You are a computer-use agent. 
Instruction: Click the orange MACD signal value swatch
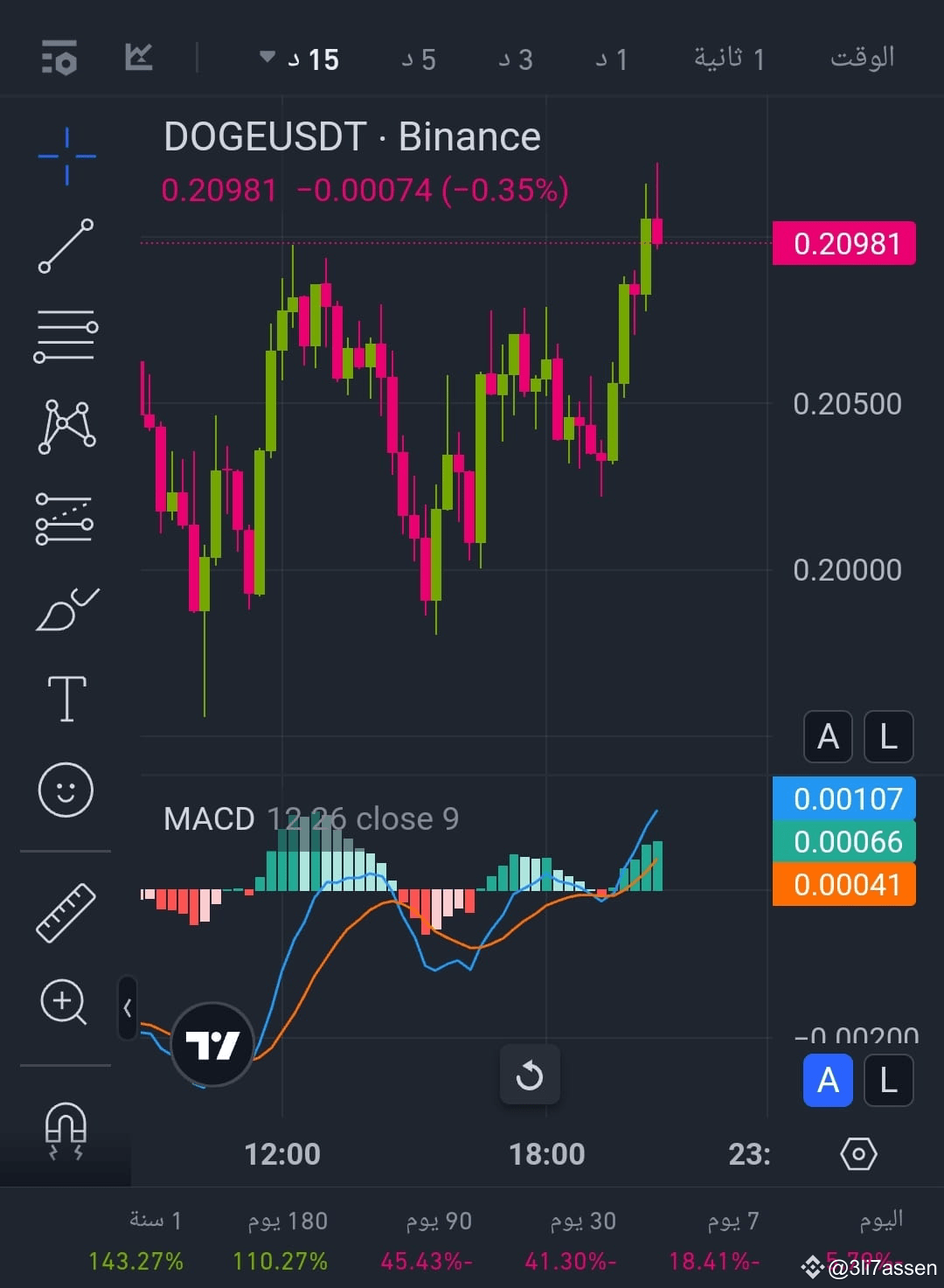coord(843,885)
